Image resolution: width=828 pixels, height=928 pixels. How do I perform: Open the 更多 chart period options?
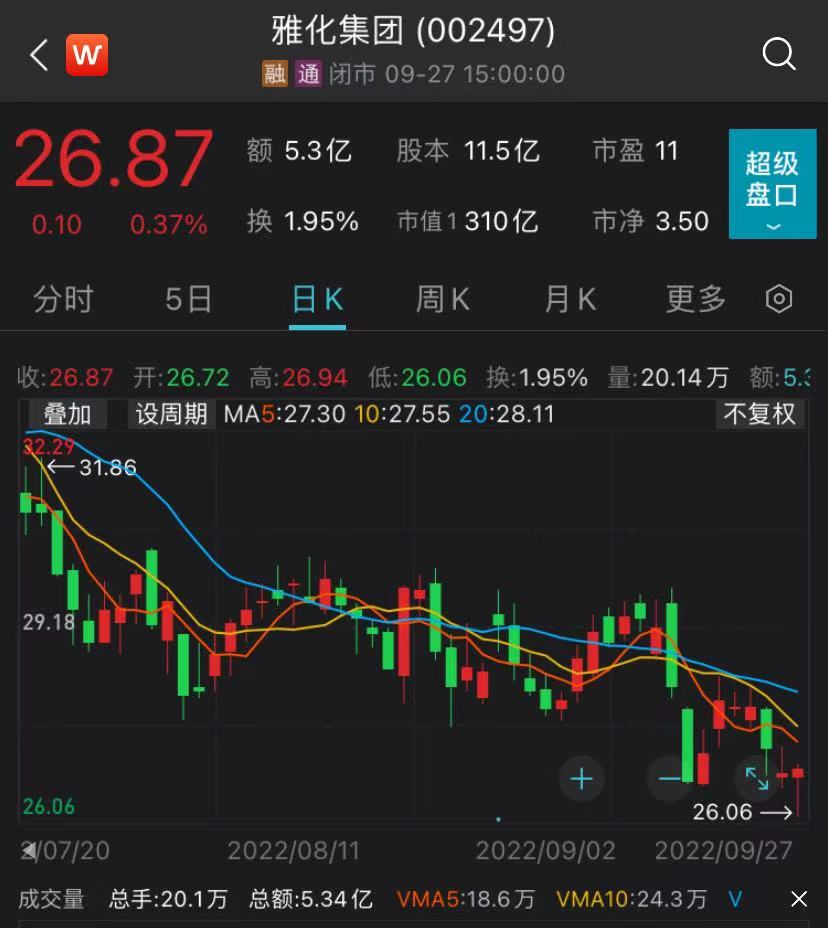click(x=696, y=299)
